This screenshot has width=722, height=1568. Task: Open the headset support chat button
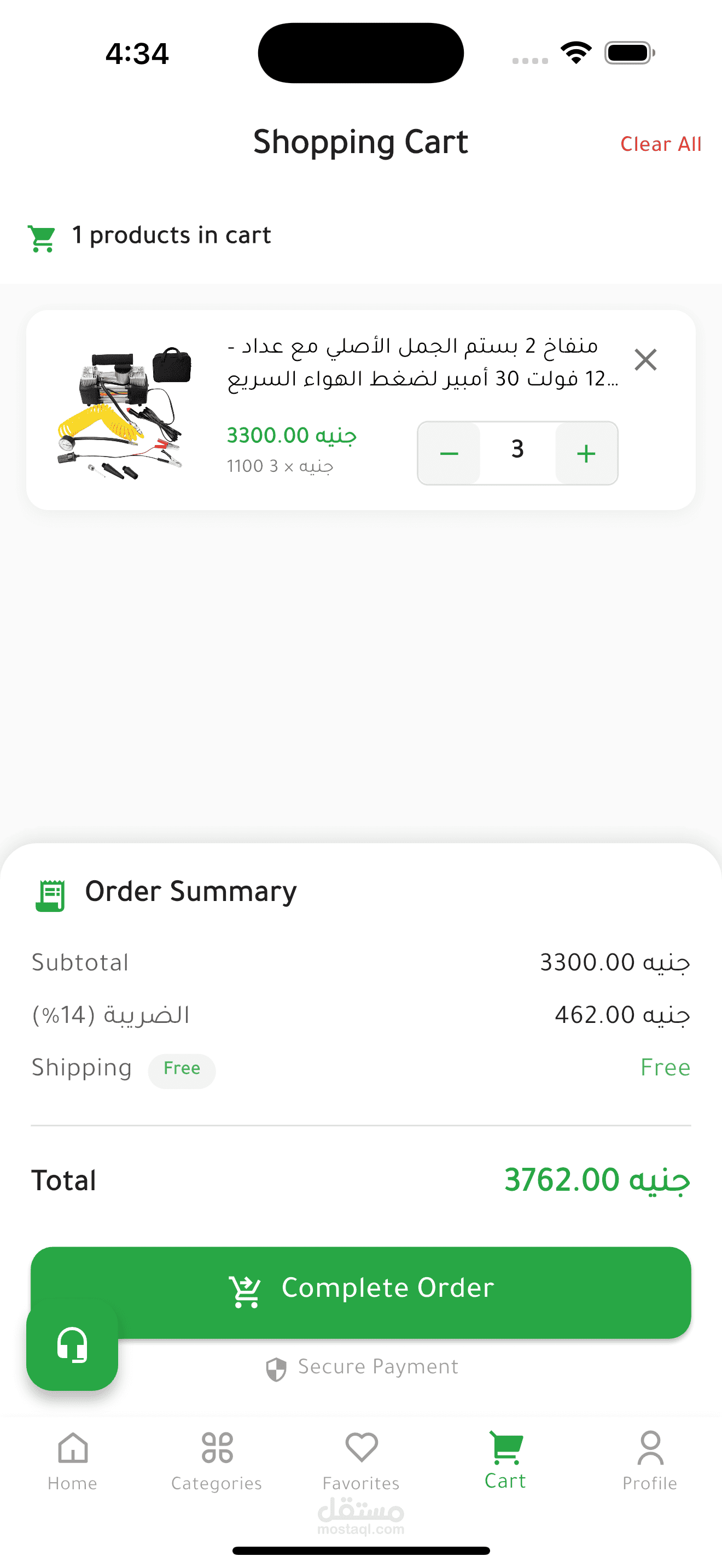pos(72,1345)
